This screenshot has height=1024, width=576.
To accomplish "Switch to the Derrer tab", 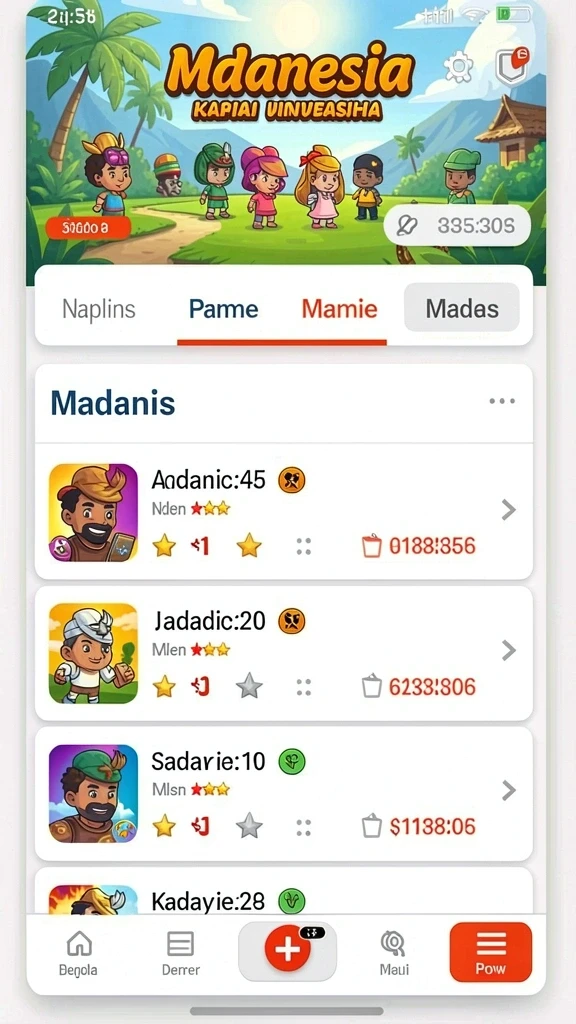I will pyautogui.click(x=181, y=953).
